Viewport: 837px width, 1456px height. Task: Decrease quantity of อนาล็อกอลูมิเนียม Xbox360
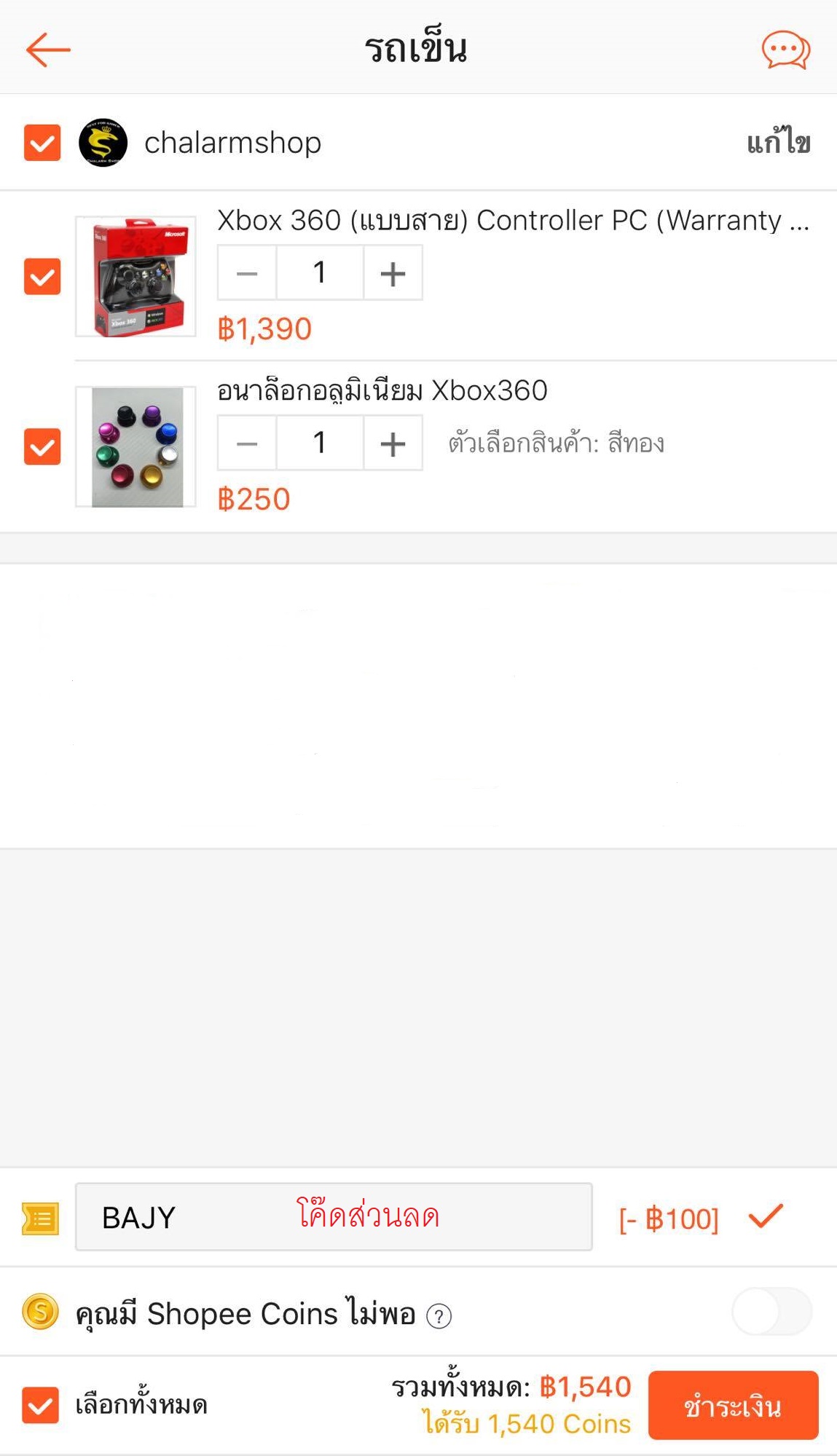tap(247, 443)
